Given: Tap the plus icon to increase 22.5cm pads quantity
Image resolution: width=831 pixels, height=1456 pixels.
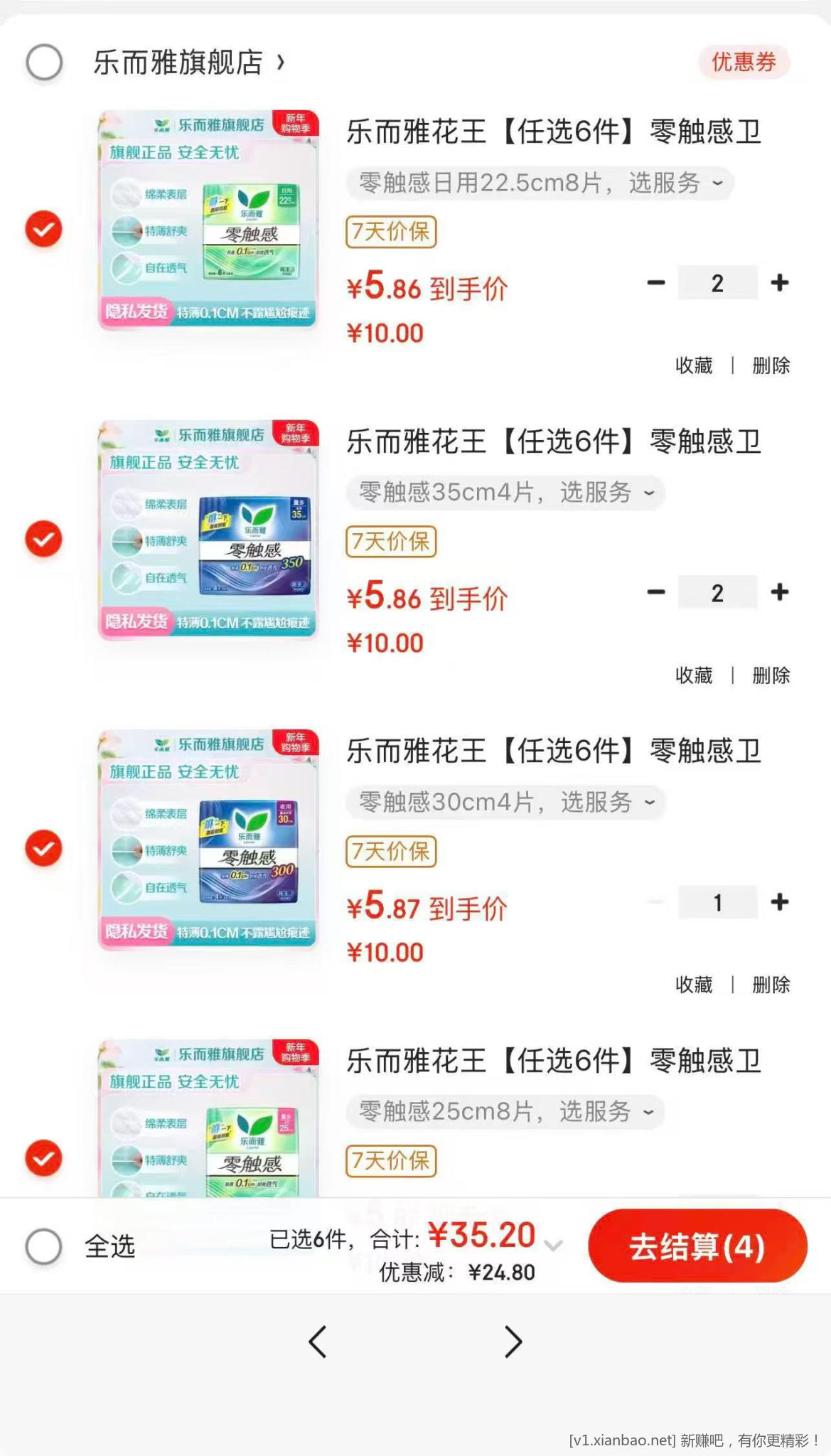Looking at the screenshot, I should 781,282.
